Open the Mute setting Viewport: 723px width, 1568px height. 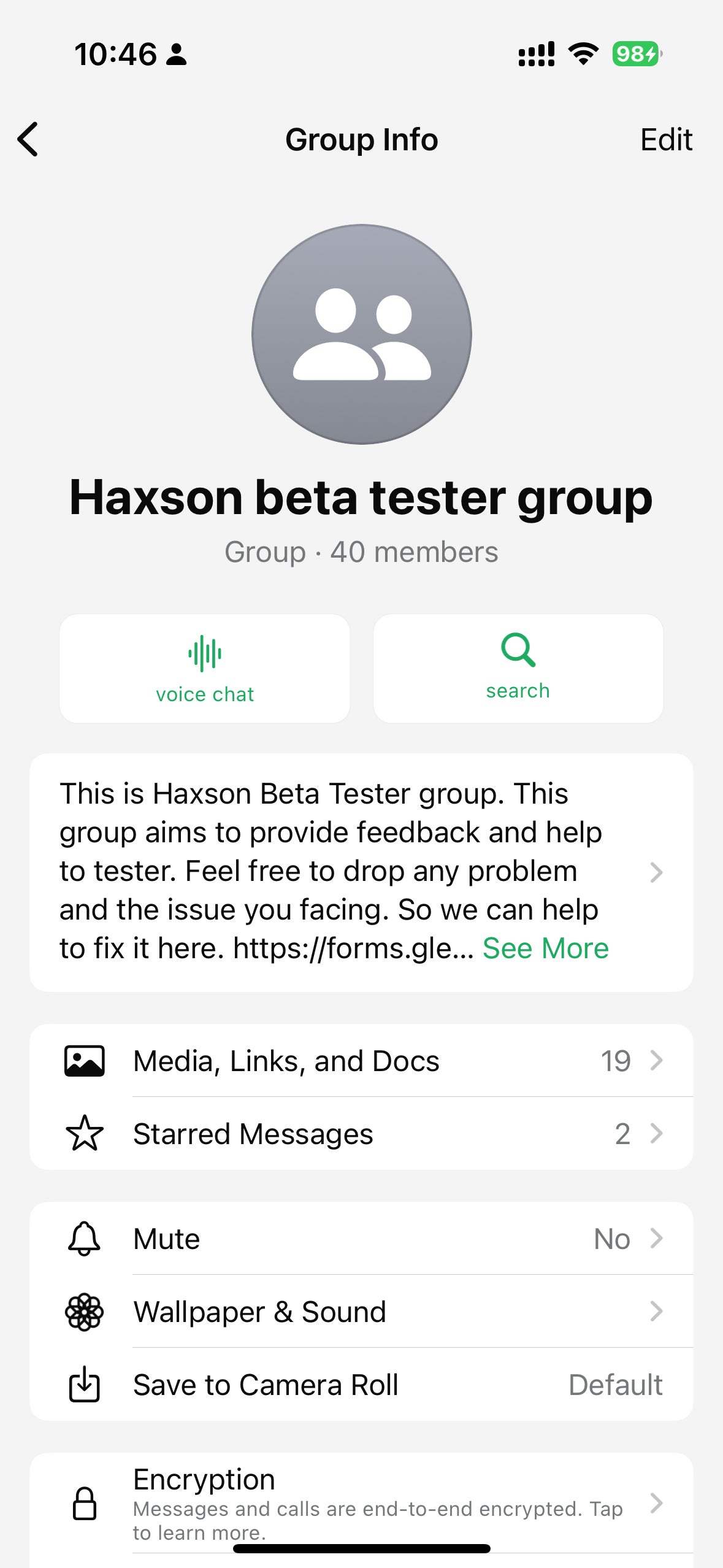(362, 1239)
